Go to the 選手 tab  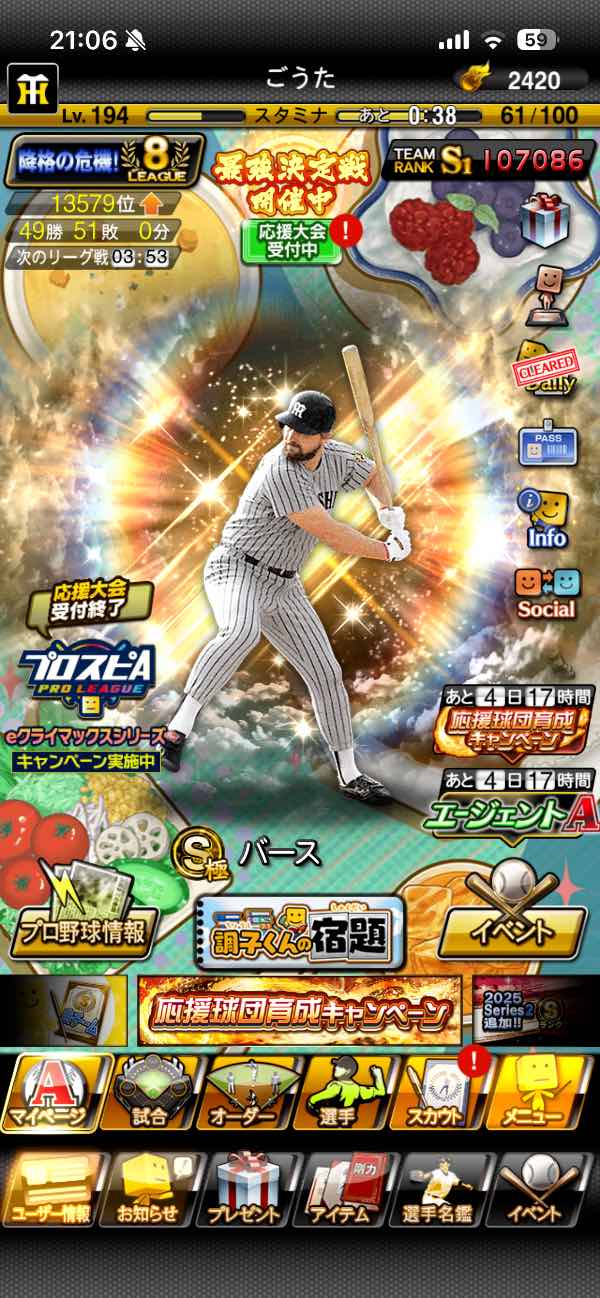click(x=346, y=1093)
